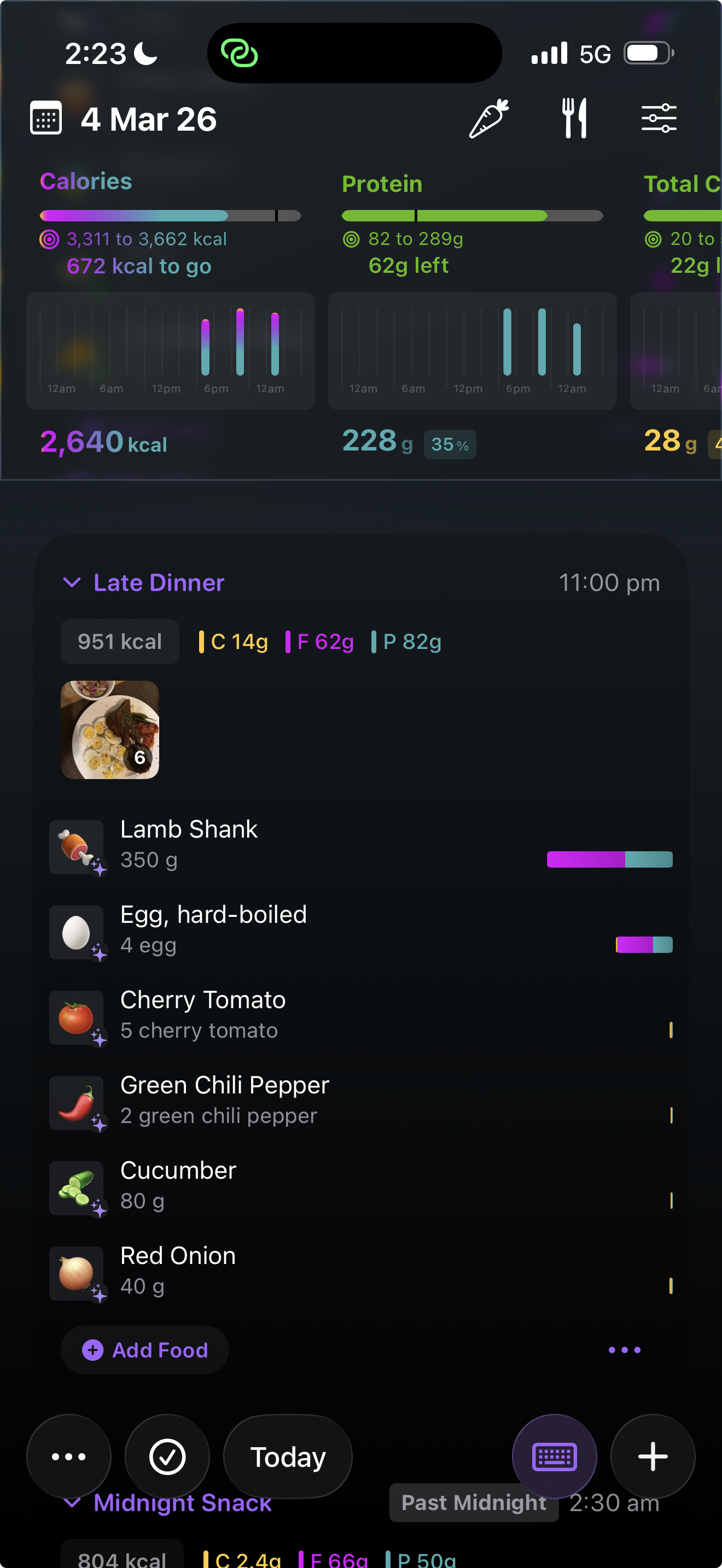Open the Cucumber entry

178,1185
